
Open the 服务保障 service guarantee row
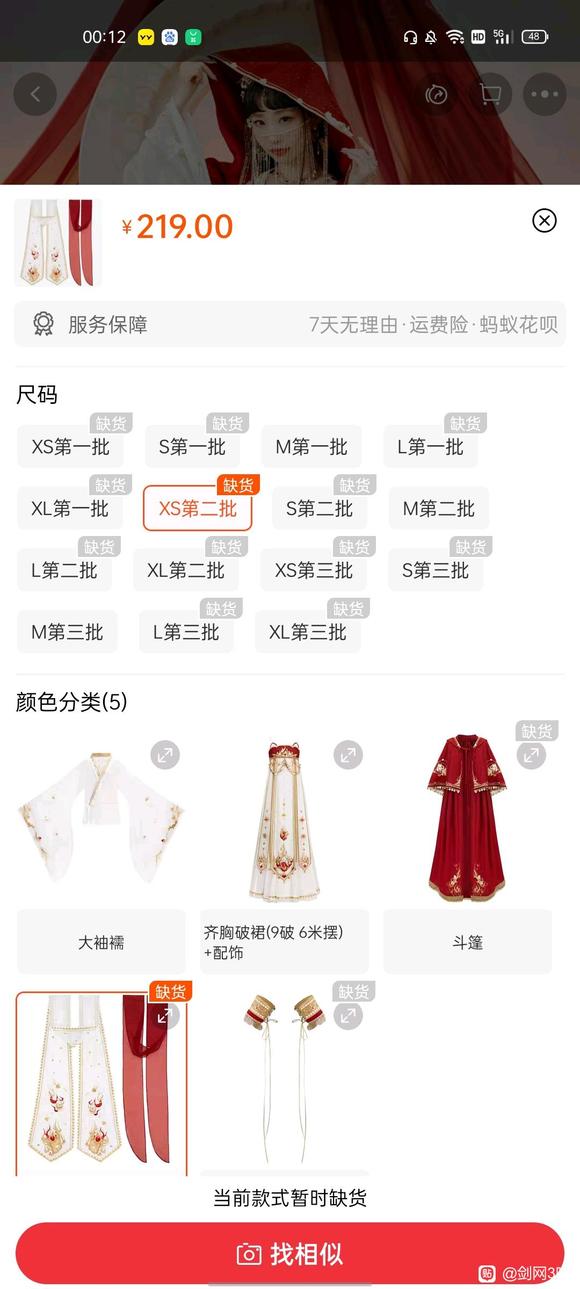coord(290,325)
